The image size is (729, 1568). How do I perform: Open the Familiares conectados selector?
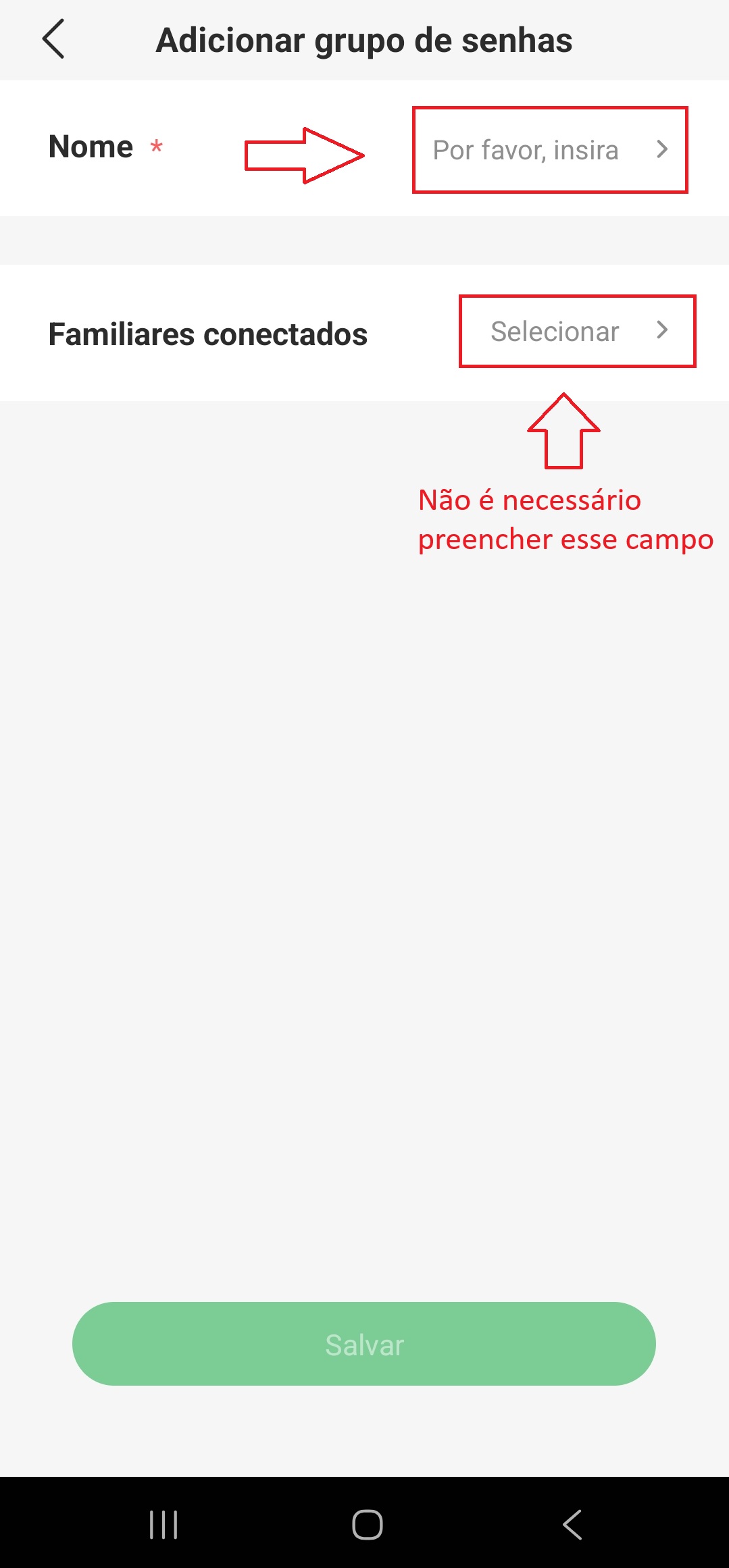tap(555, 332)
